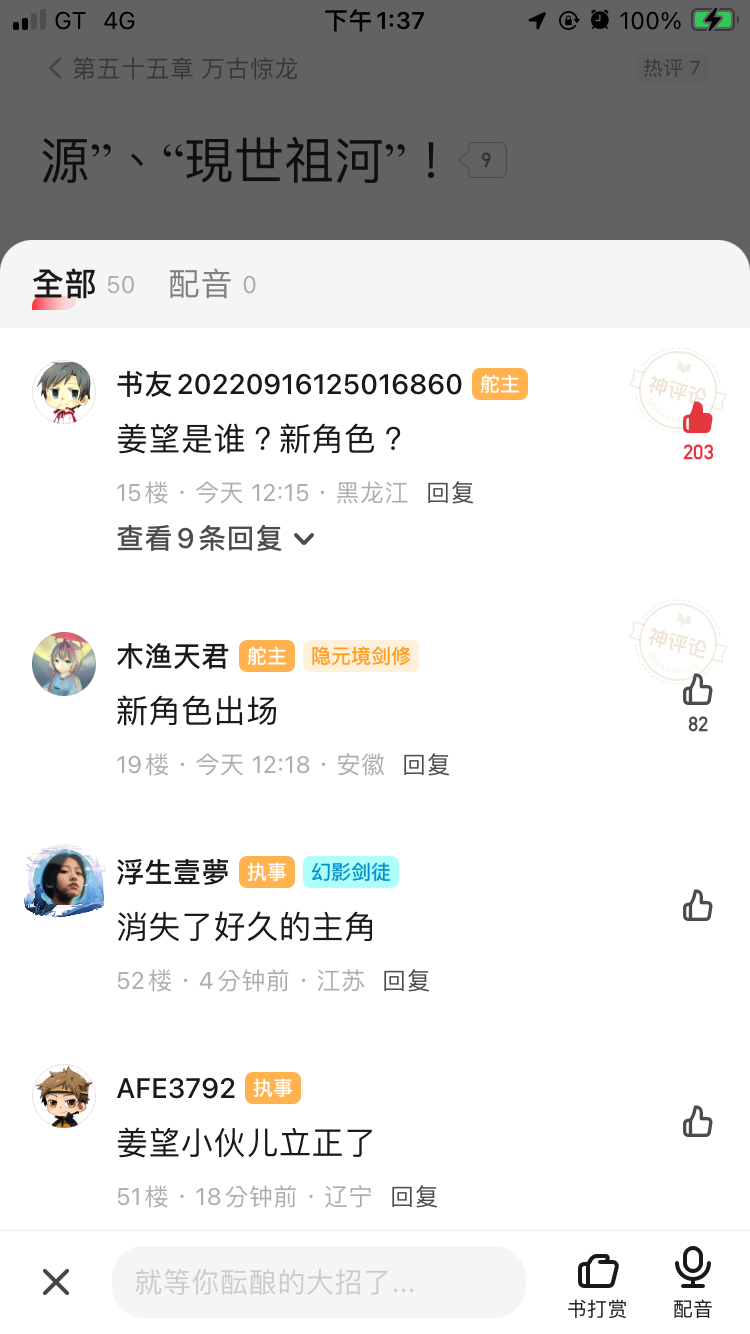Open the 热评 7 hot comments
Screen dimensions: 750x1334
pos(671,69)
